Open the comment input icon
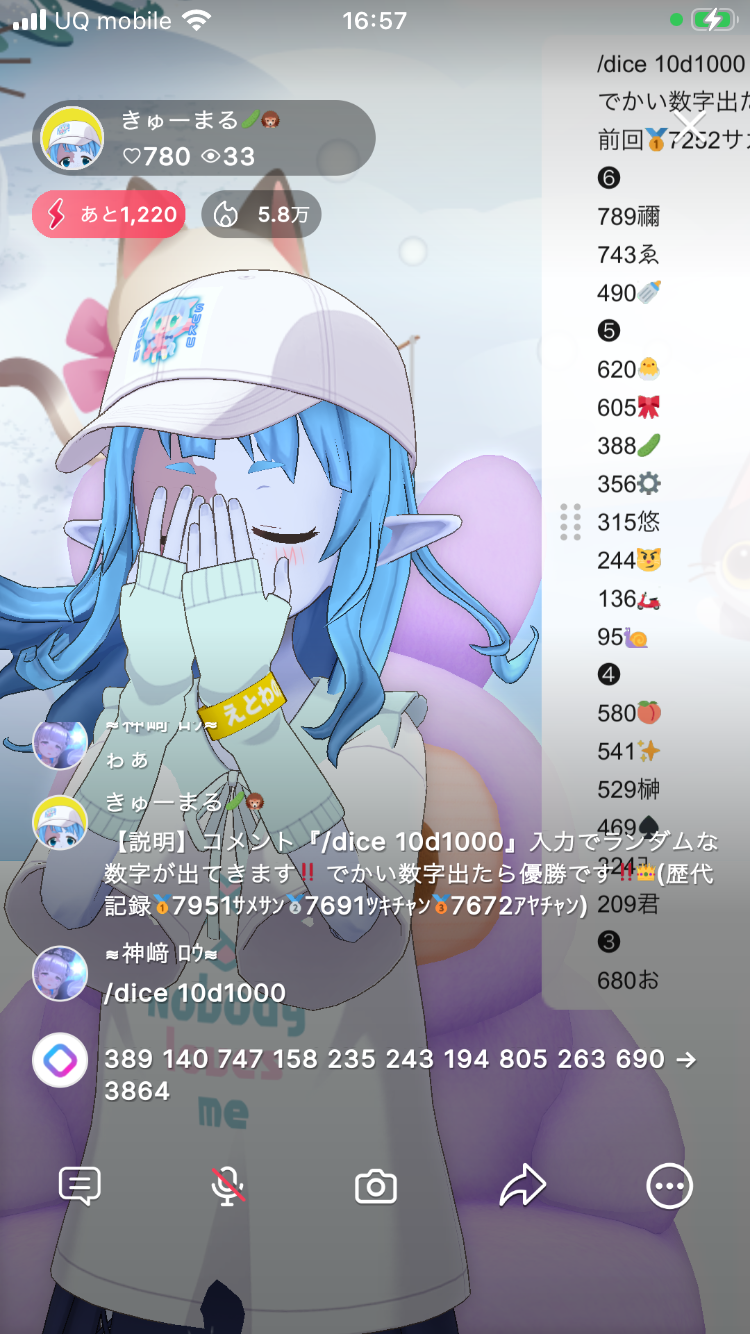 coord(80,1186)
